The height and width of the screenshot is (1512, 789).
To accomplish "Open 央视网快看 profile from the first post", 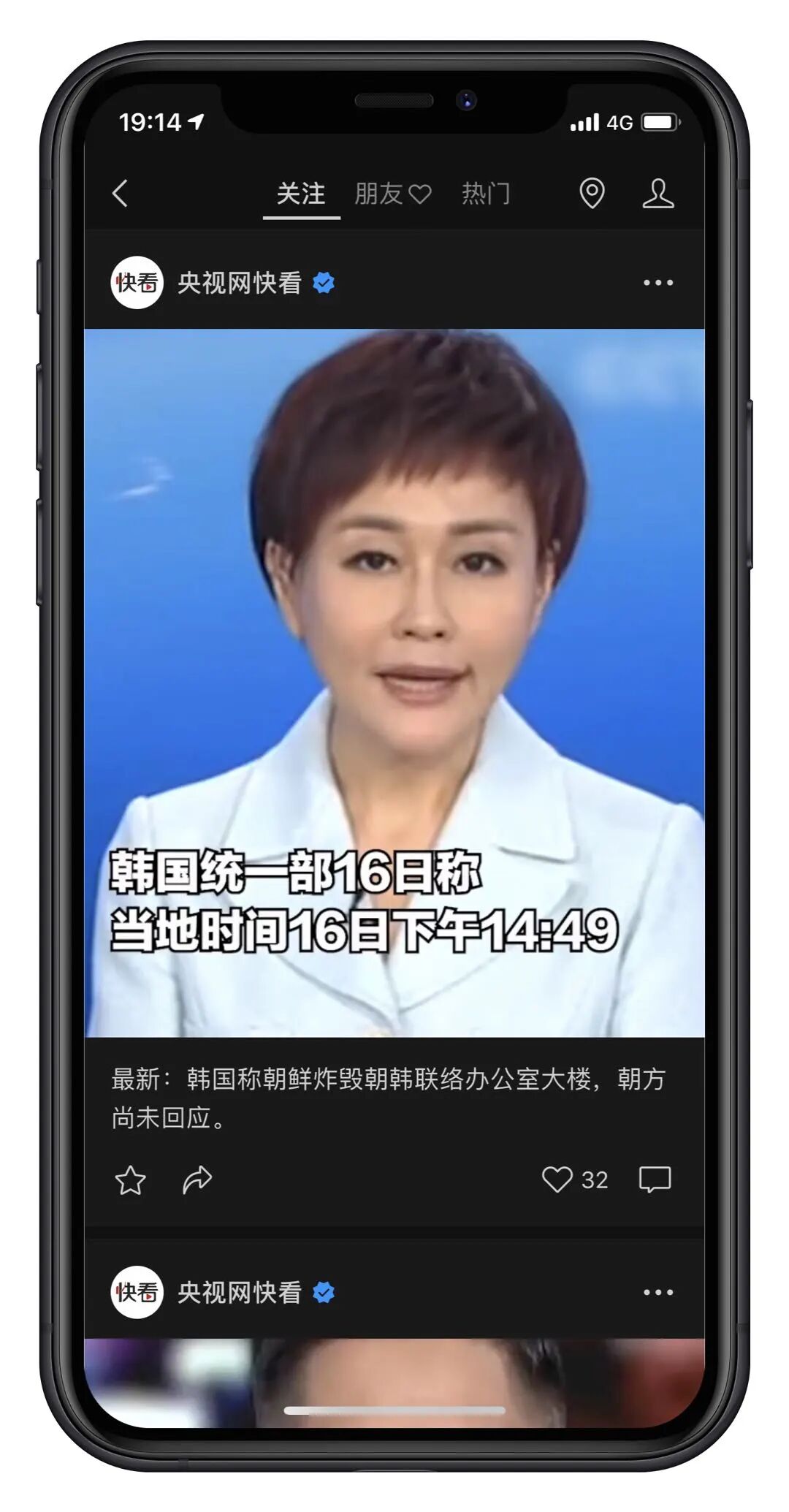I will click(239, 283).
